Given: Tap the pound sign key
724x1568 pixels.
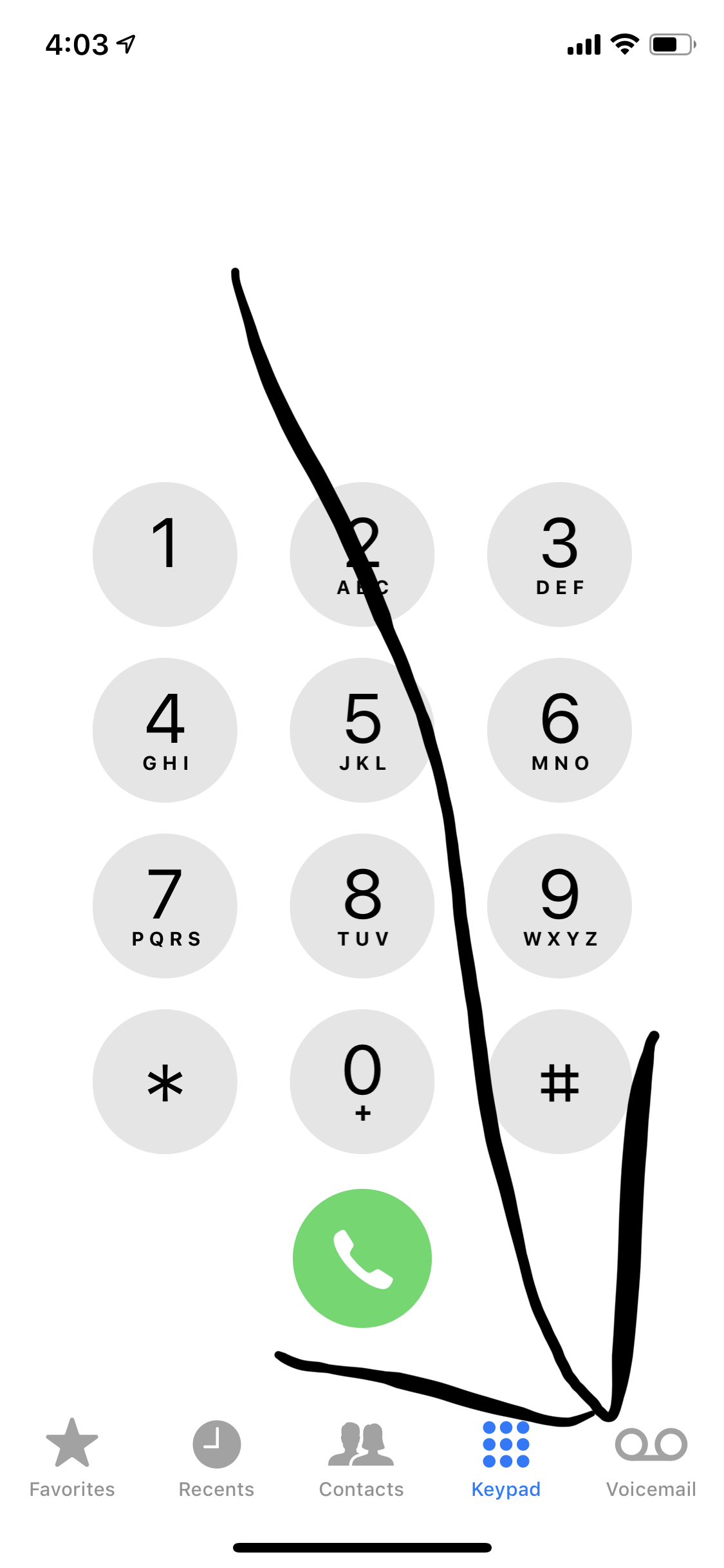Looking at the screenshot, I should (x=559, y=1081).
